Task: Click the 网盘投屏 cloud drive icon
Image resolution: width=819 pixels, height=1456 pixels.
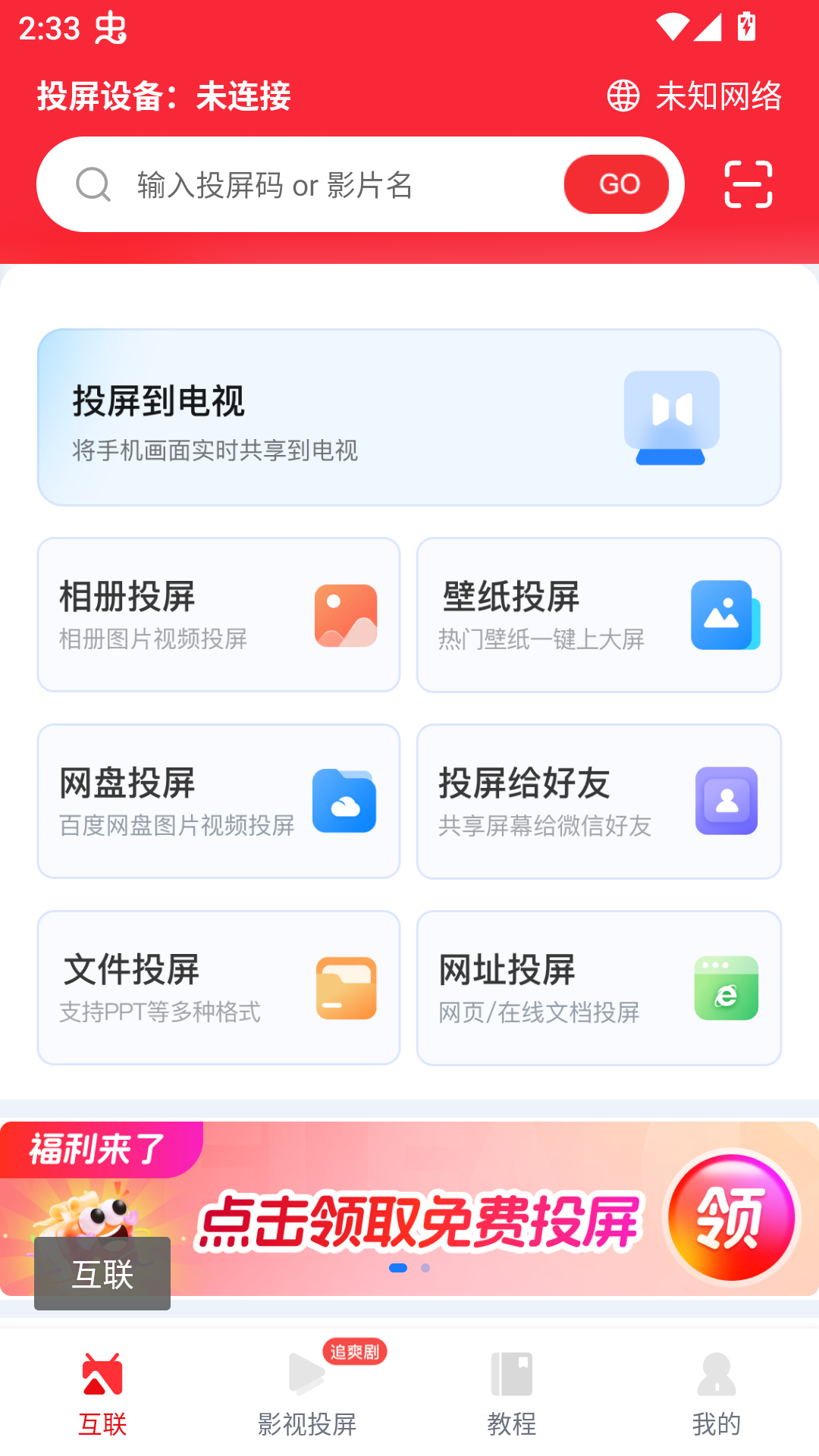Action: click(x=345, y=802)
